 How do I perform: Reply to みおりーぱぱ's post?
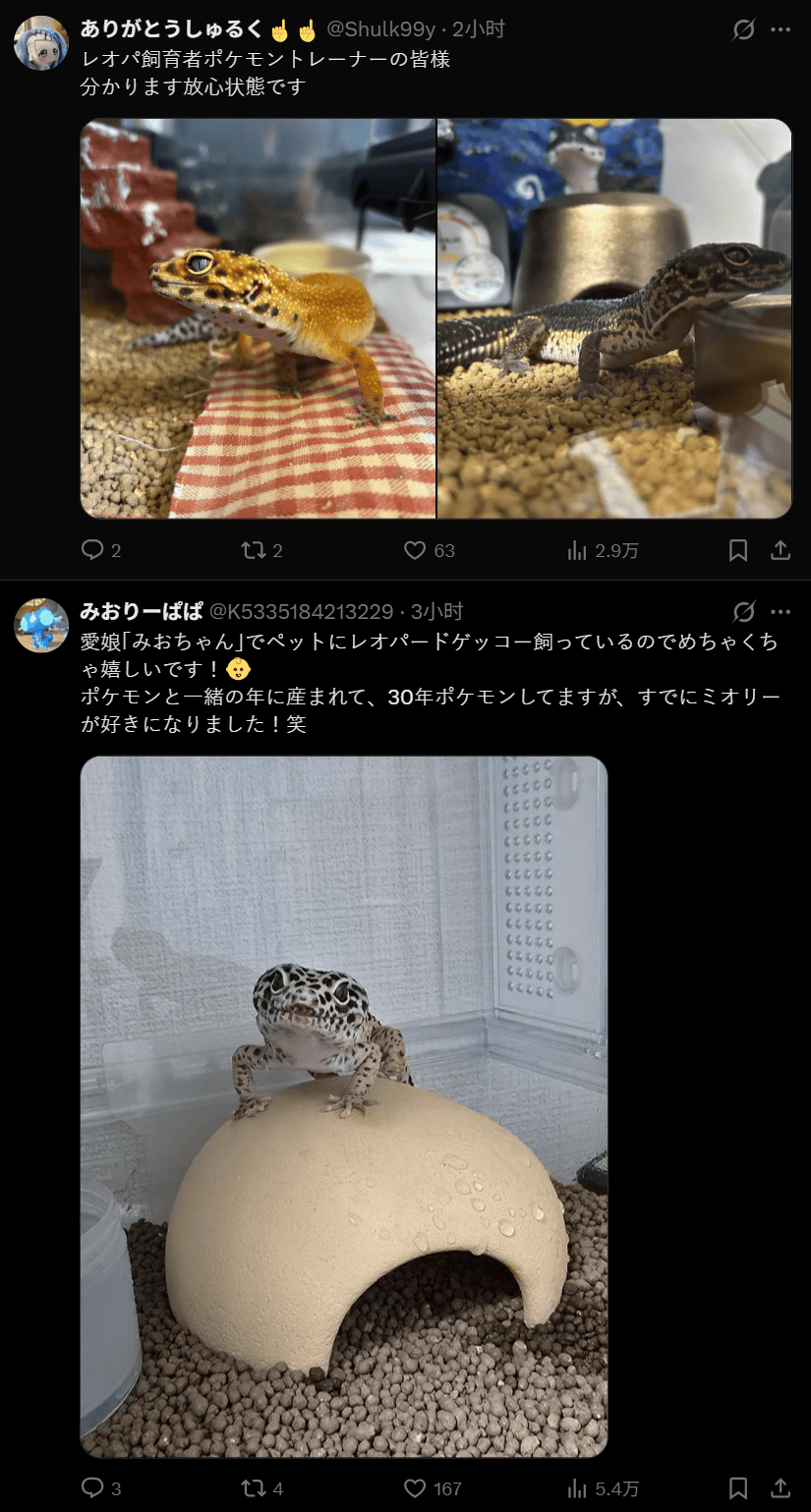click(92, 1488)
